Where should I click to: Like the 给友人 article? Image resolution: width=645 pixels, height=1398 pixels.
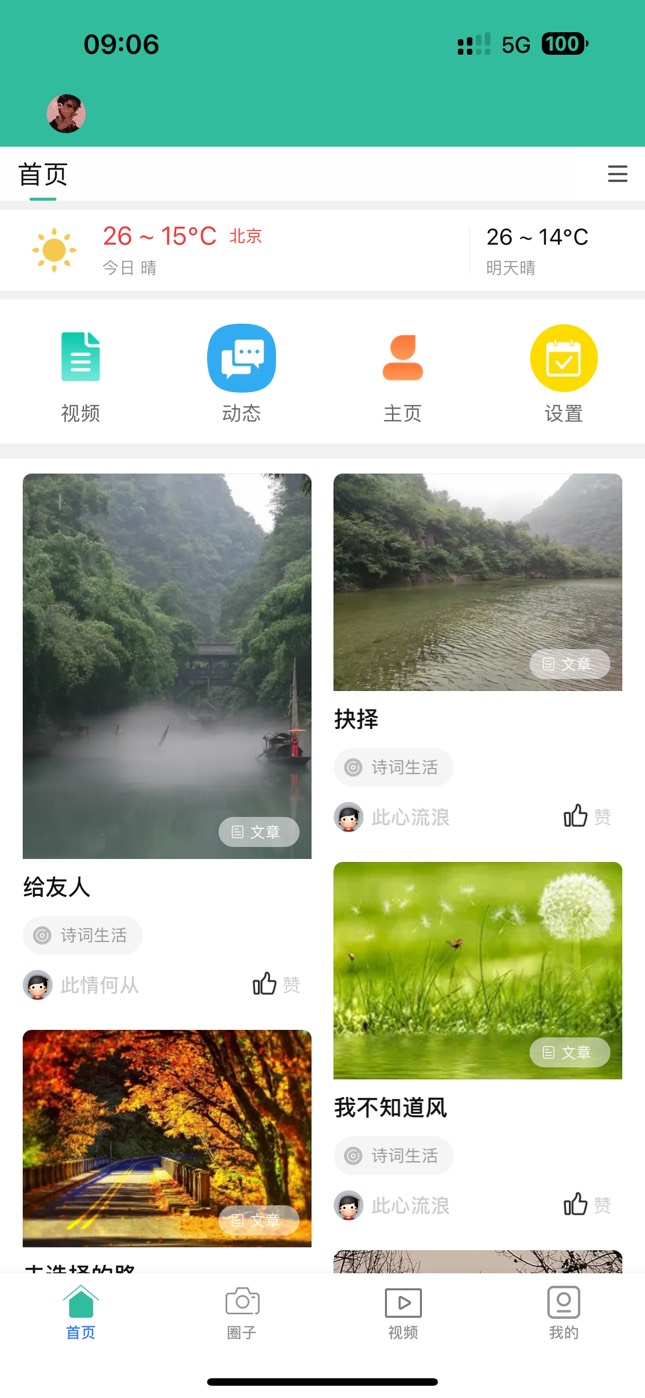[x=276, y=985]
